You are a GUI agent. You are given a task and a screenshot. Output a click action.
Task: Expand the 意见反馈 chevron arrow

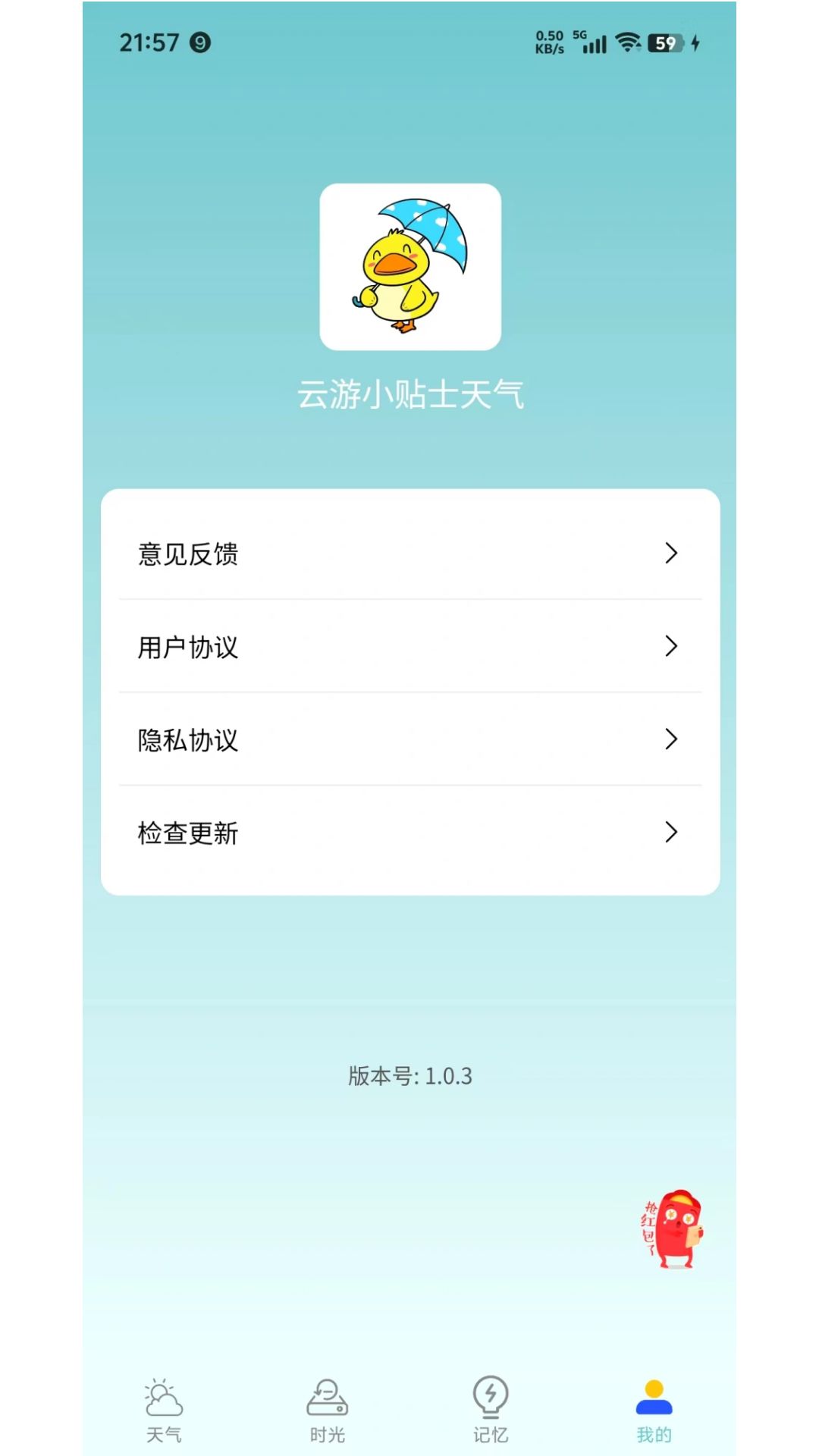coord(671,554)
